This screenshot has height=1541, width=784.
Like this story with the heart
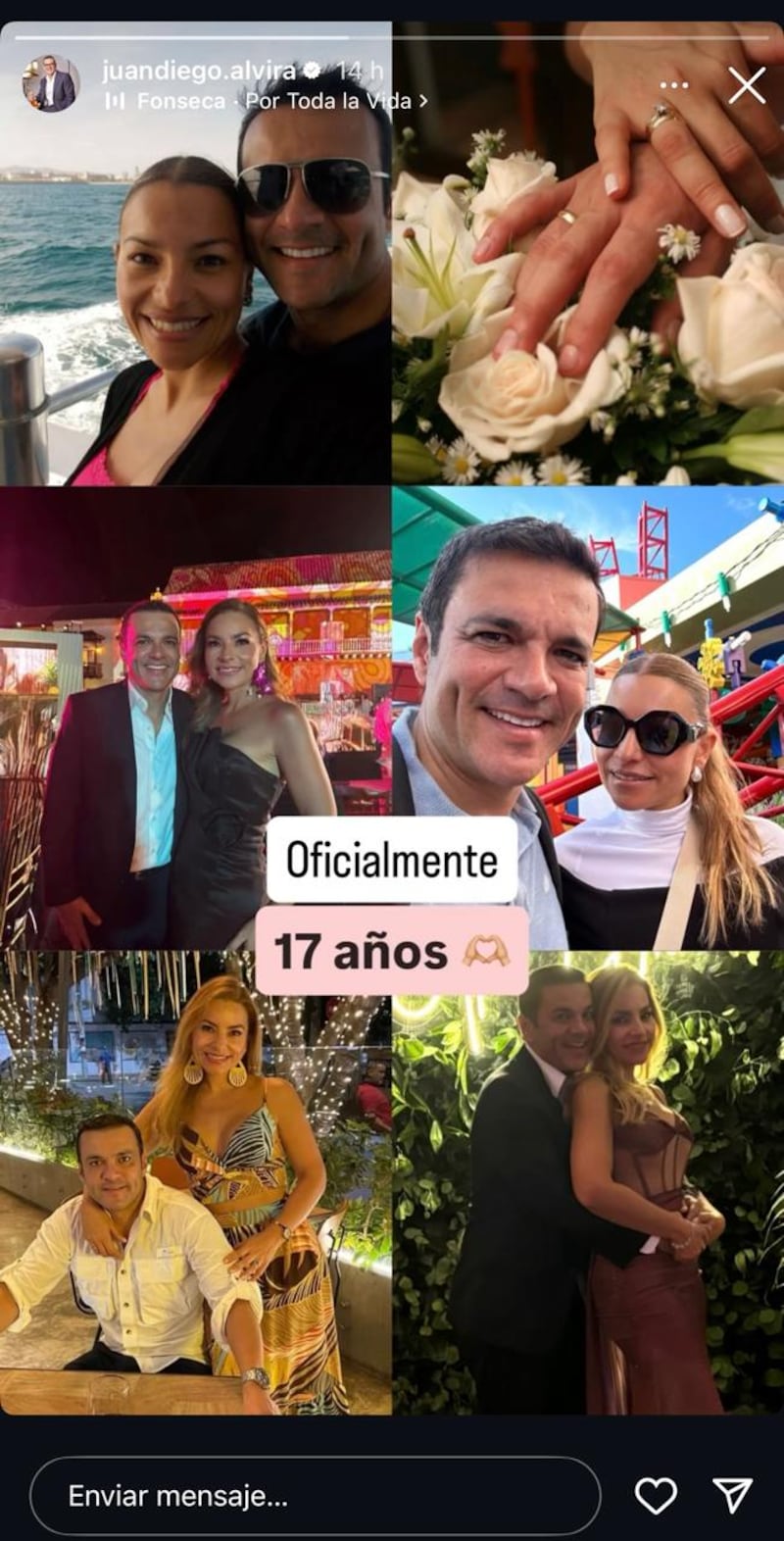pyautogui.click(x=655, y=1496)
